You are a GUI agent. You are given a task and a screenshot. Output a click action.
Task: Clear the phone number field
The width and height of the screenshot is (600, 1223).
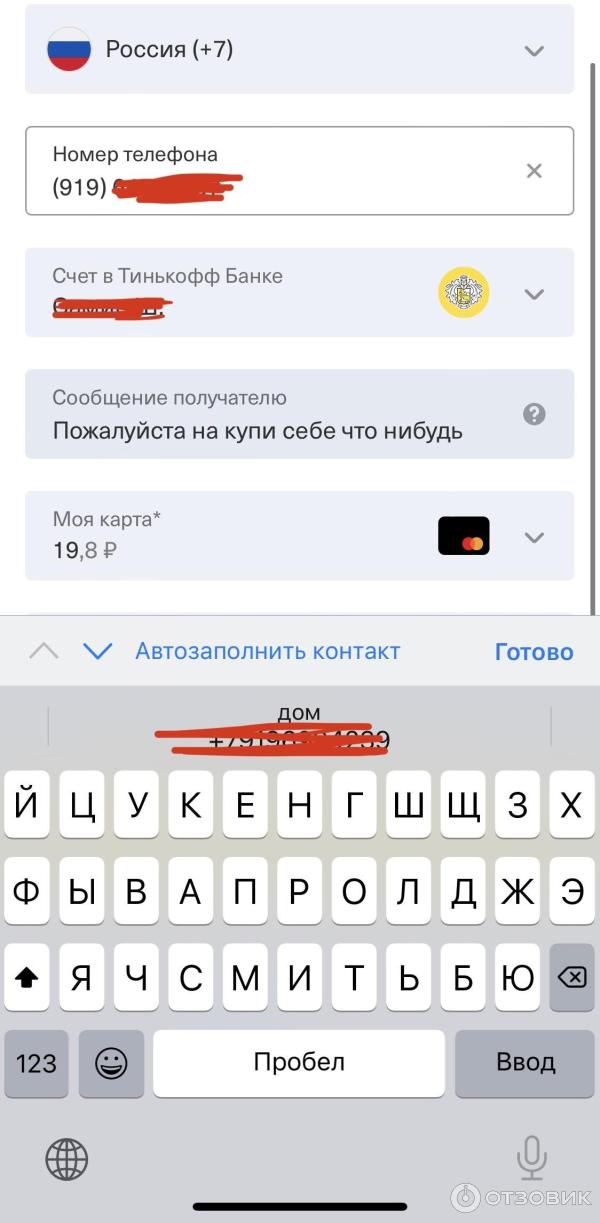point(534,171)
